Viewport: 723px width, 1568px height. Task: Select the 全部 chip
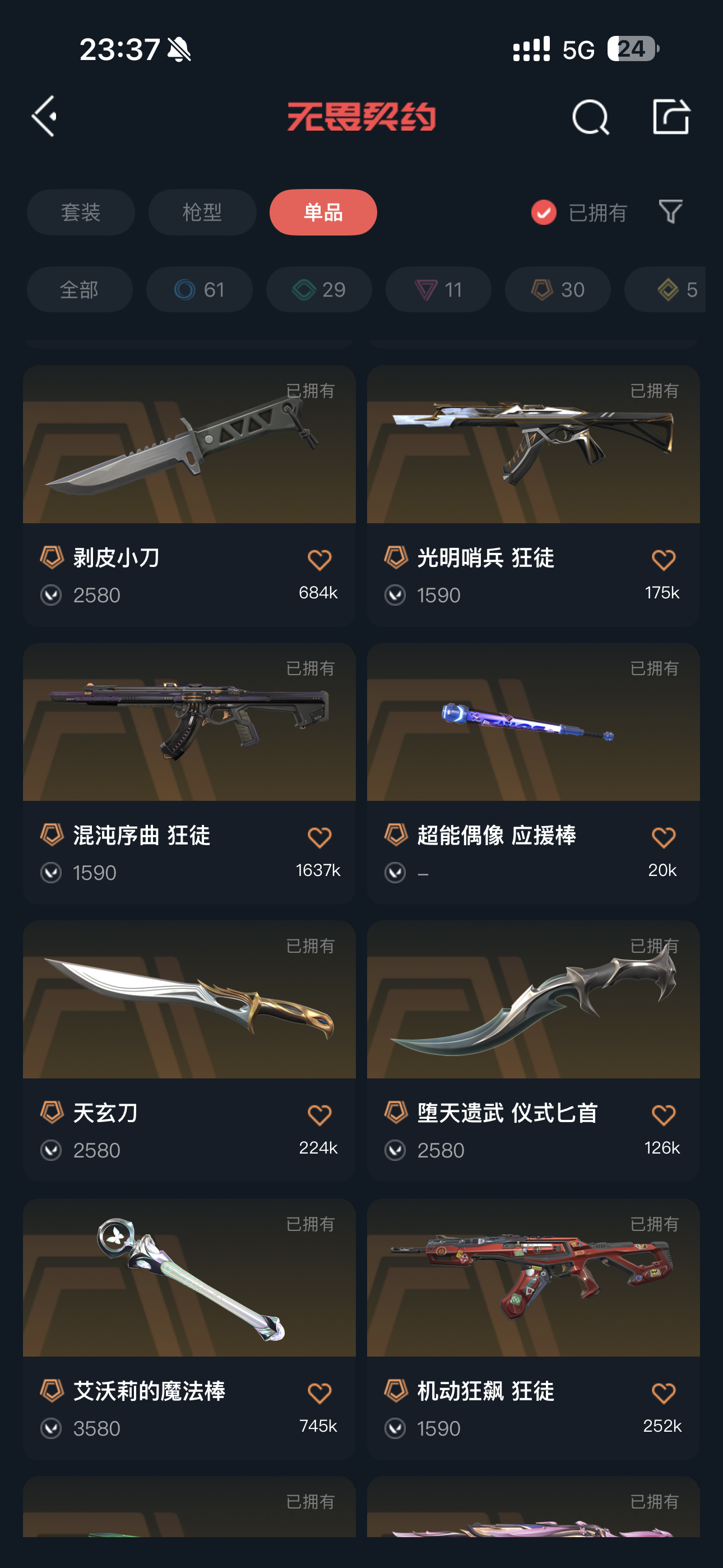coord(79,290)
